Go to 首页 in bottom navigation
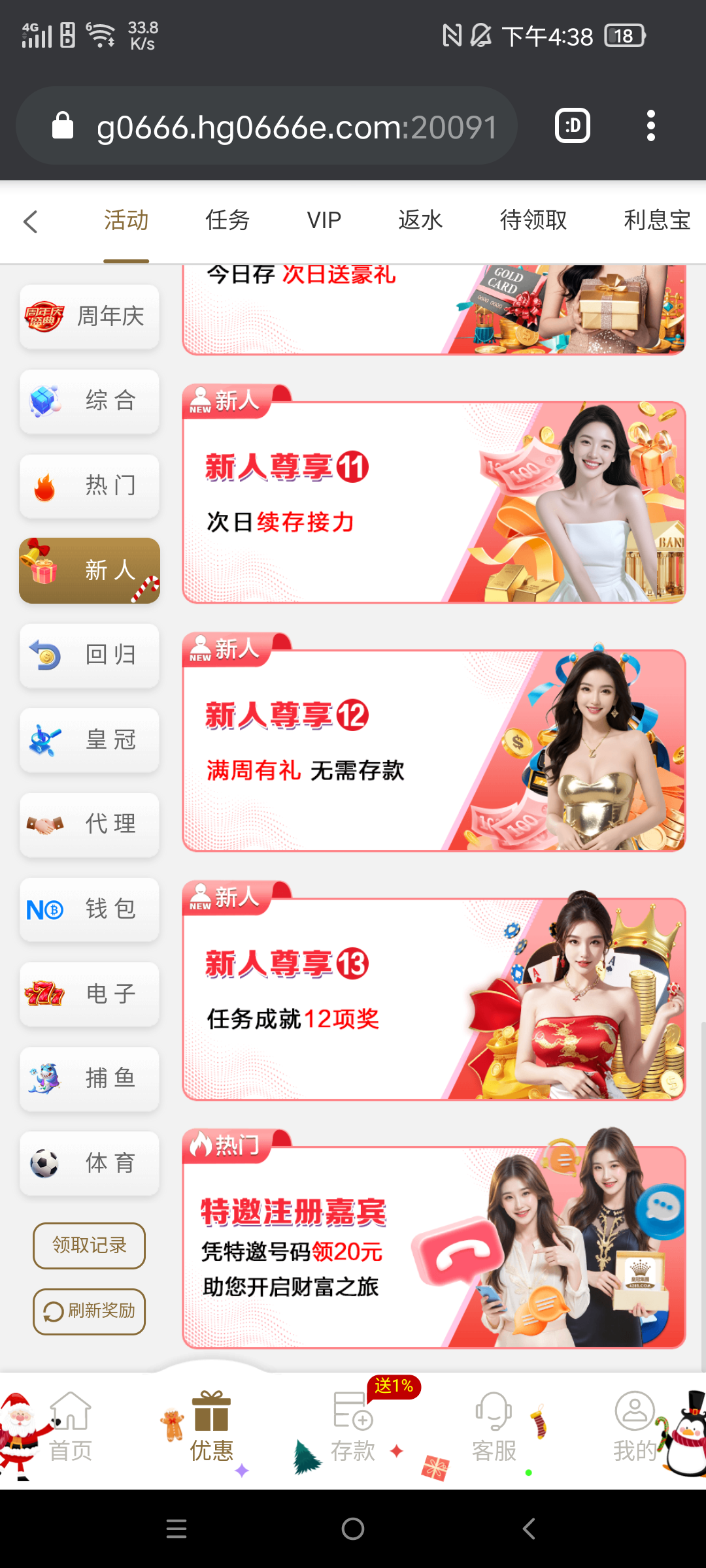Viewport: 706px width, 1568px height. coord(71,1428)
